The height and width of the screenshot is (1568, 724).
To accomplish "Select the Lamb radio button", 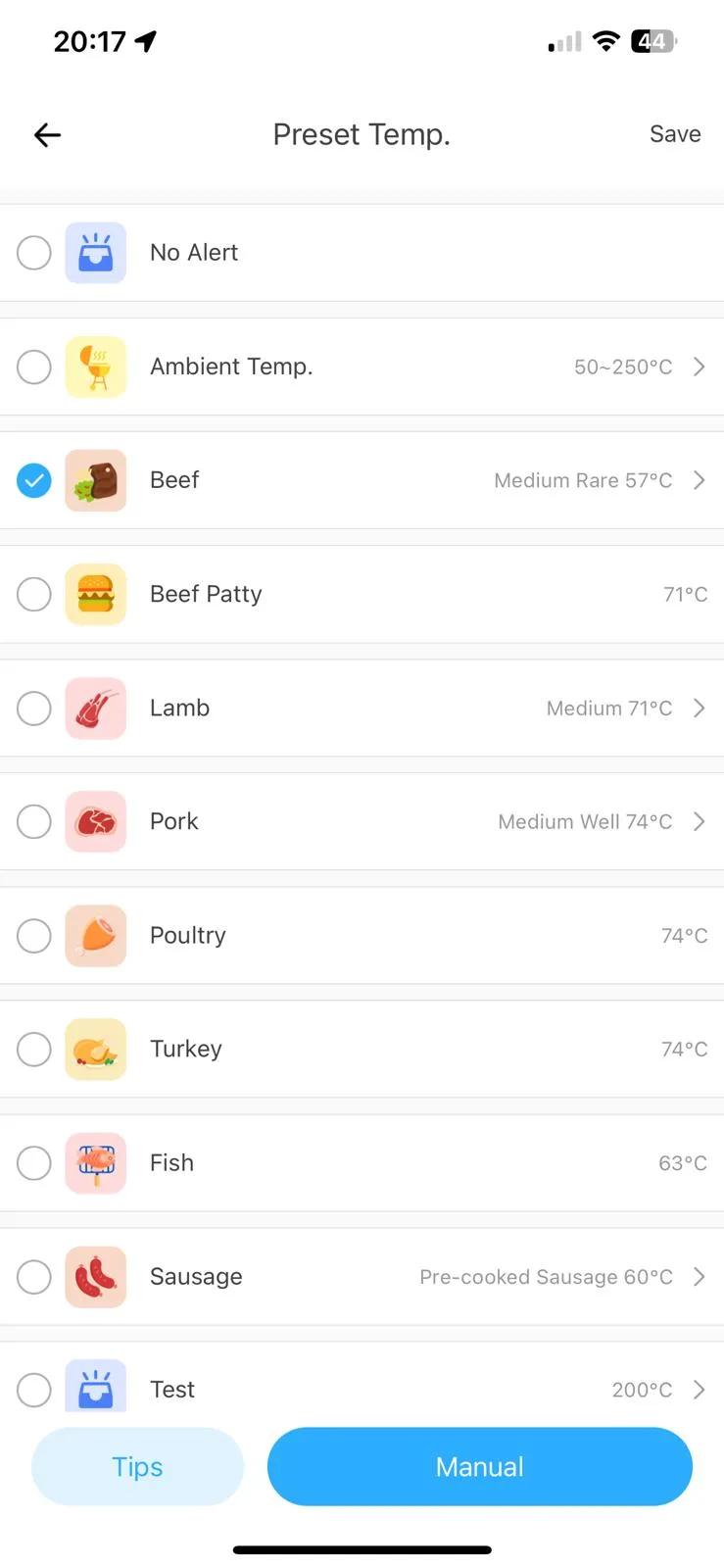I will 34,708.
